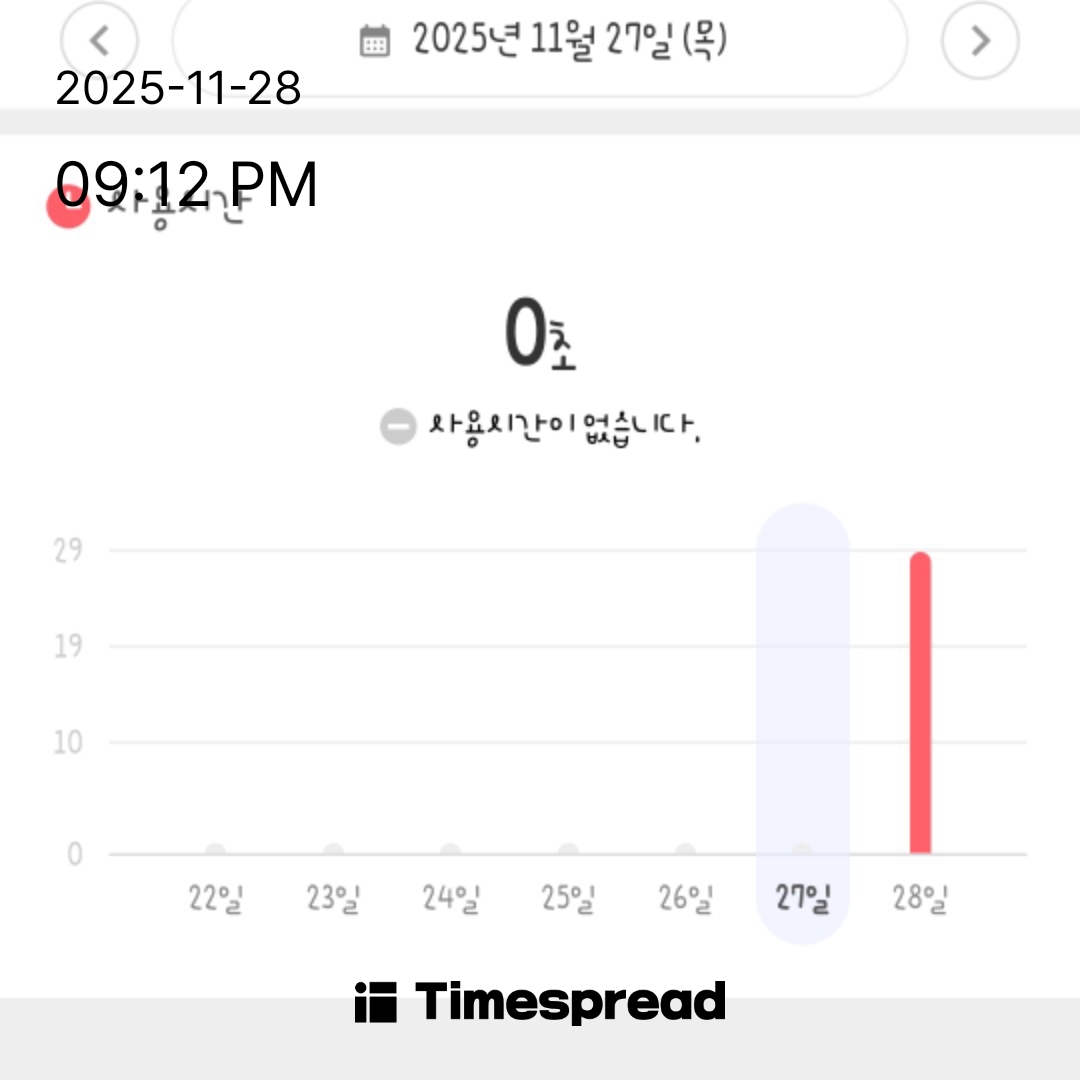The height and width of the screenshot is (1080, 1080).
Task: Go to the previous day
Action: click(98, 41)
